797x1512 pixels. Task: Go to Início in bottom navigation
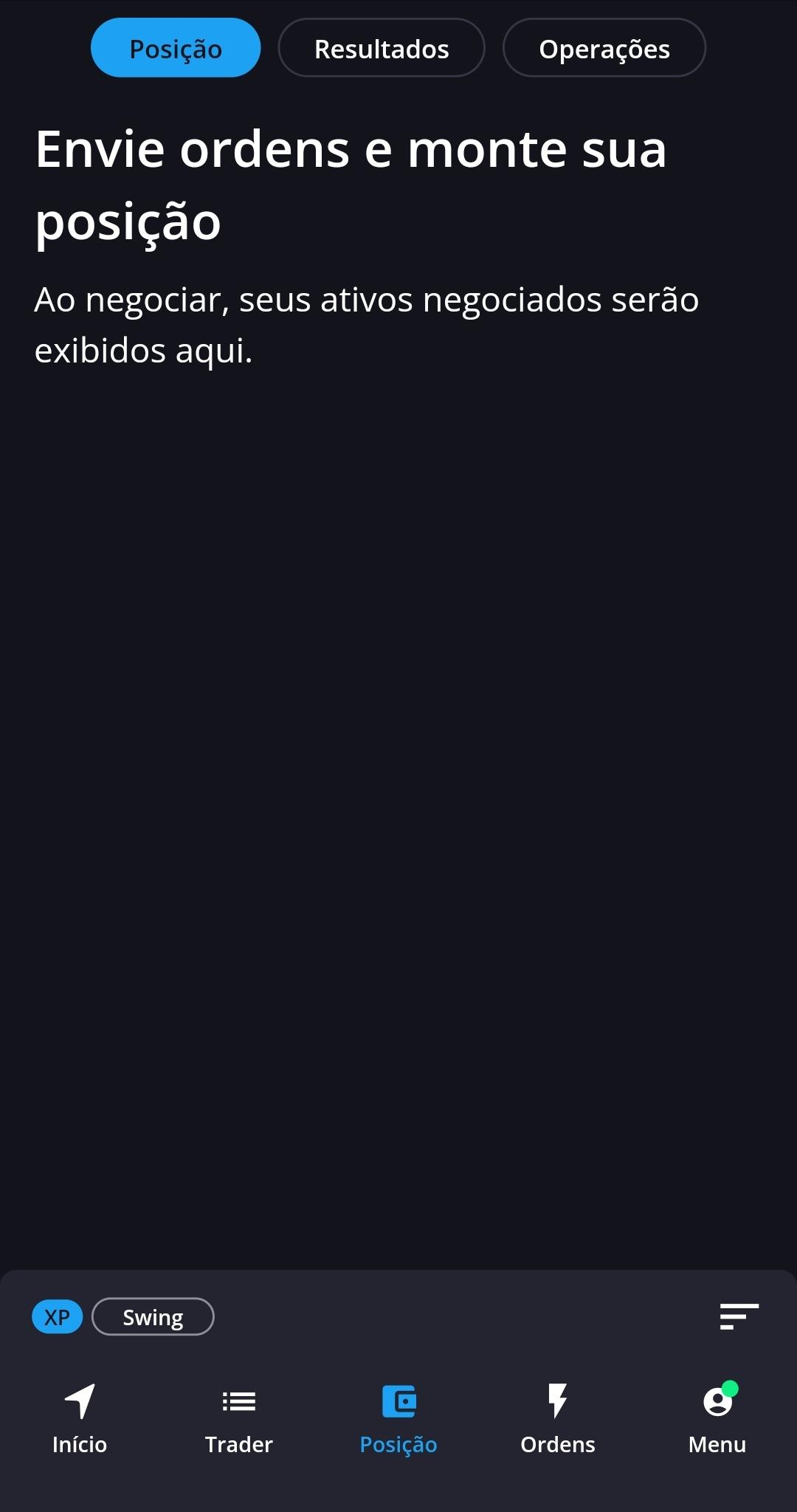tap(80, 1419)
